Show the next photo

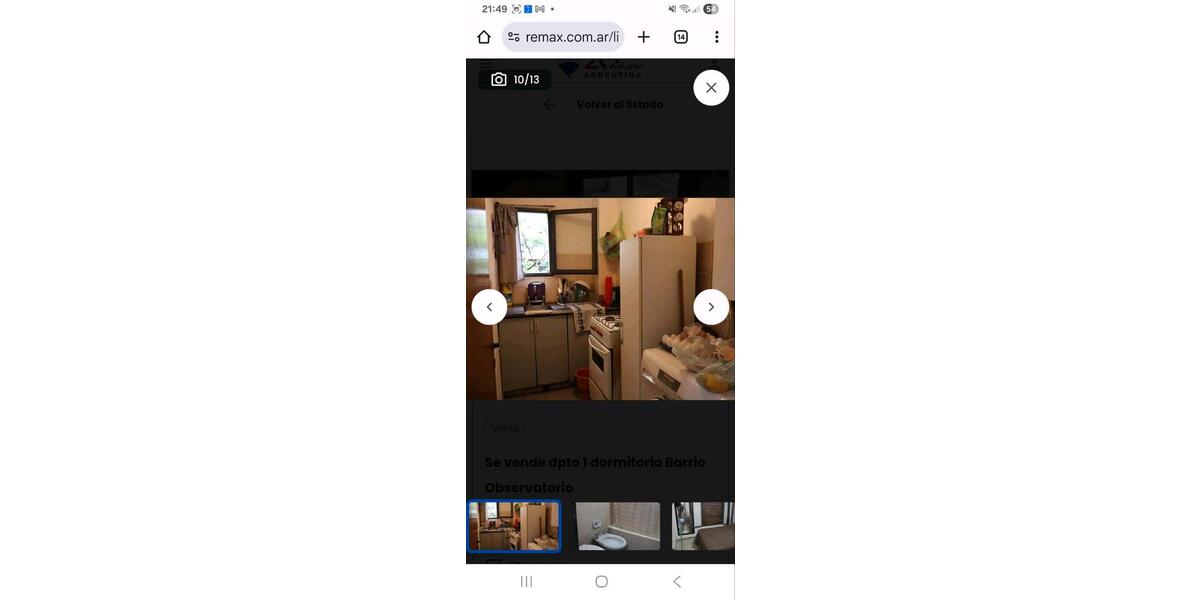(711, 307)
